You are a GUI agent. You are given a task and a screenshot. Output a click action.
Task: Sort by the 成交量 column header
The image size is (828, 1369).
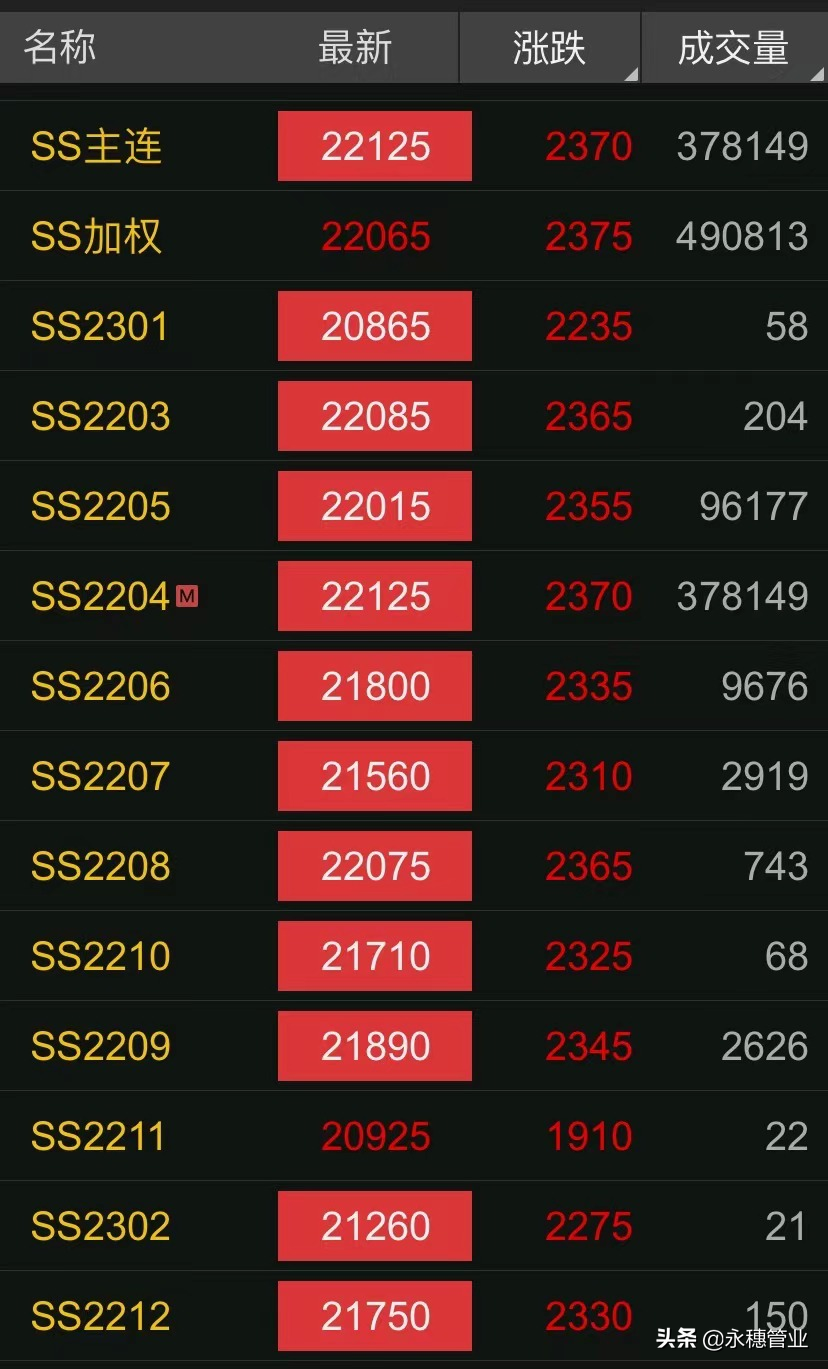click(x=733, y=47)
